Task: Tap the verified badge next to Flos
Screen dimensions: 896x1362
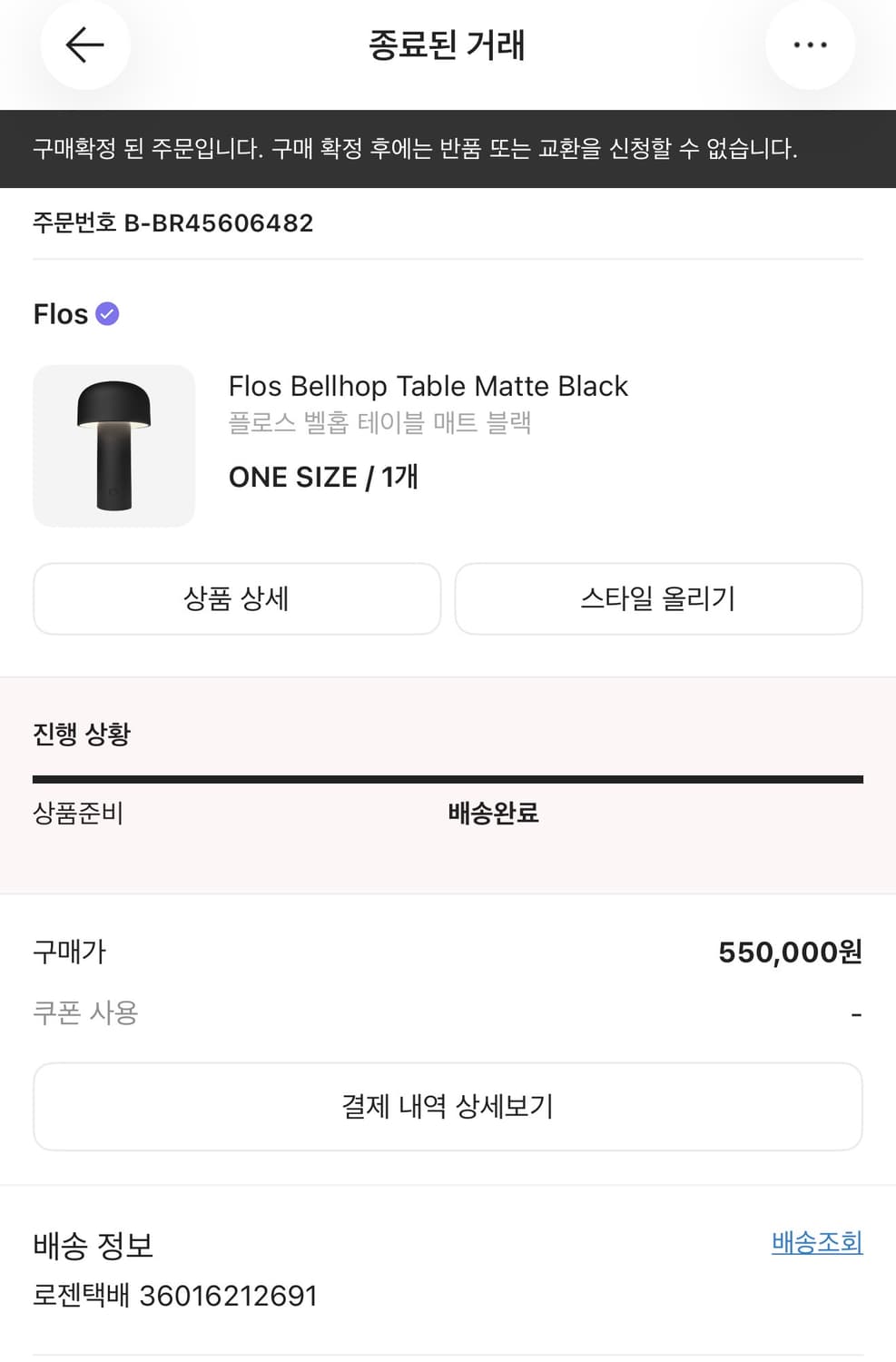Action: click(x=106, y=313)
